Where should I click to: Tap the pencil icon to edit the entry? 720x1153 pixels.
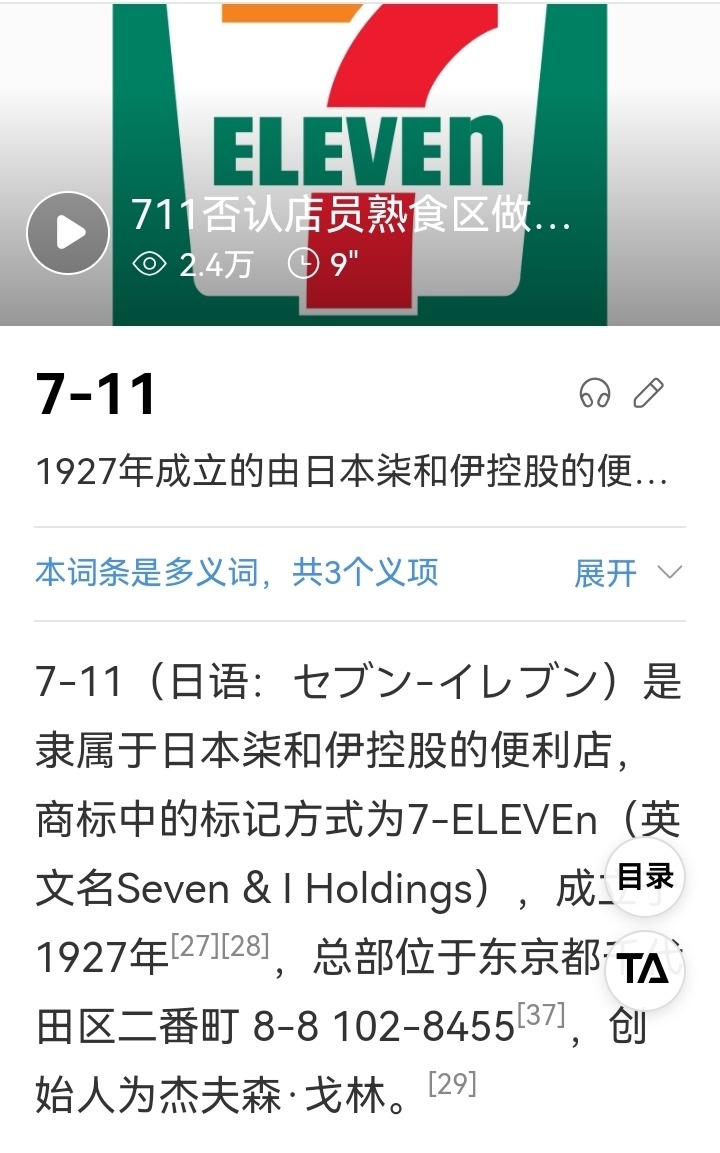651,393
